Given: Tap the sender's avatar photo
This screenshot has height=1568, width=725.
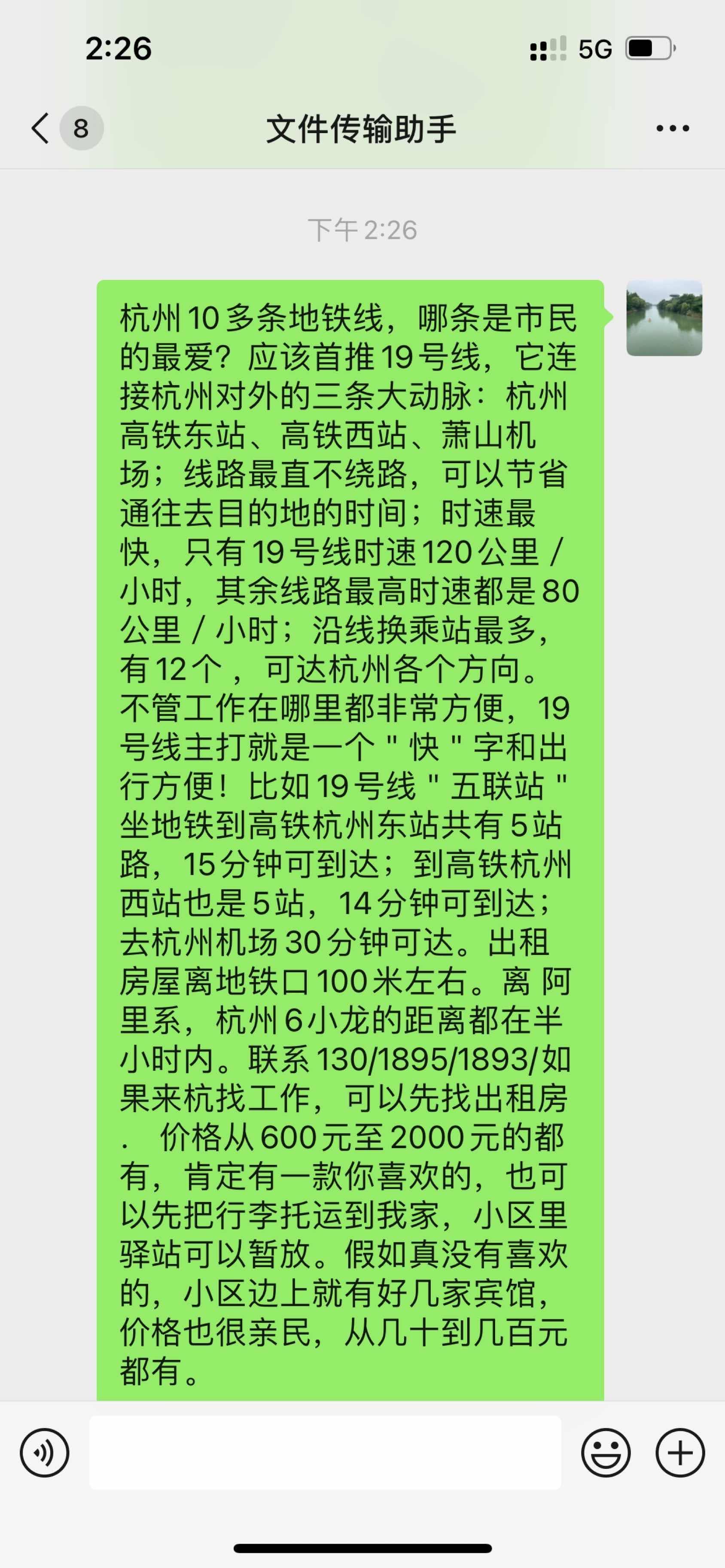Looking at the screenshot, I should click(664, 318).
